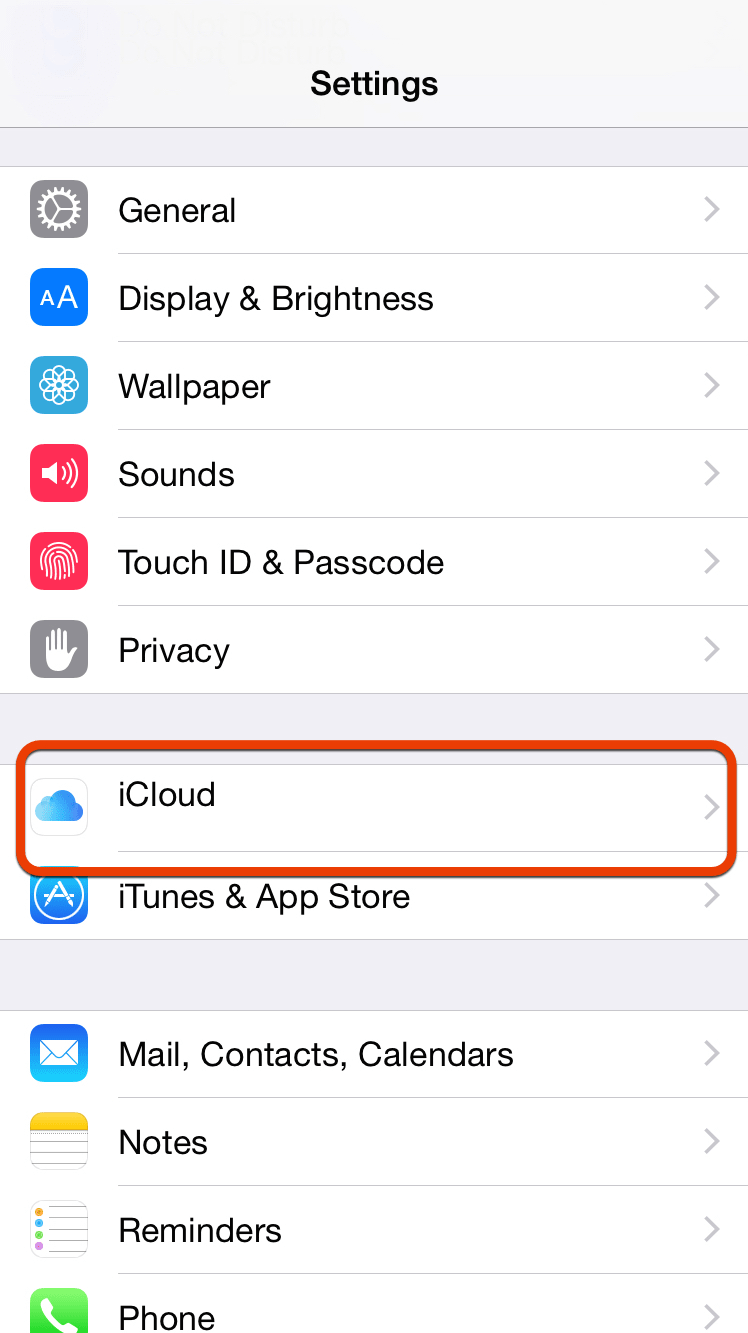This screenshot has height=1333, width=748.
Task: Open Privacy settings
Action: click(x=374, y=650)
